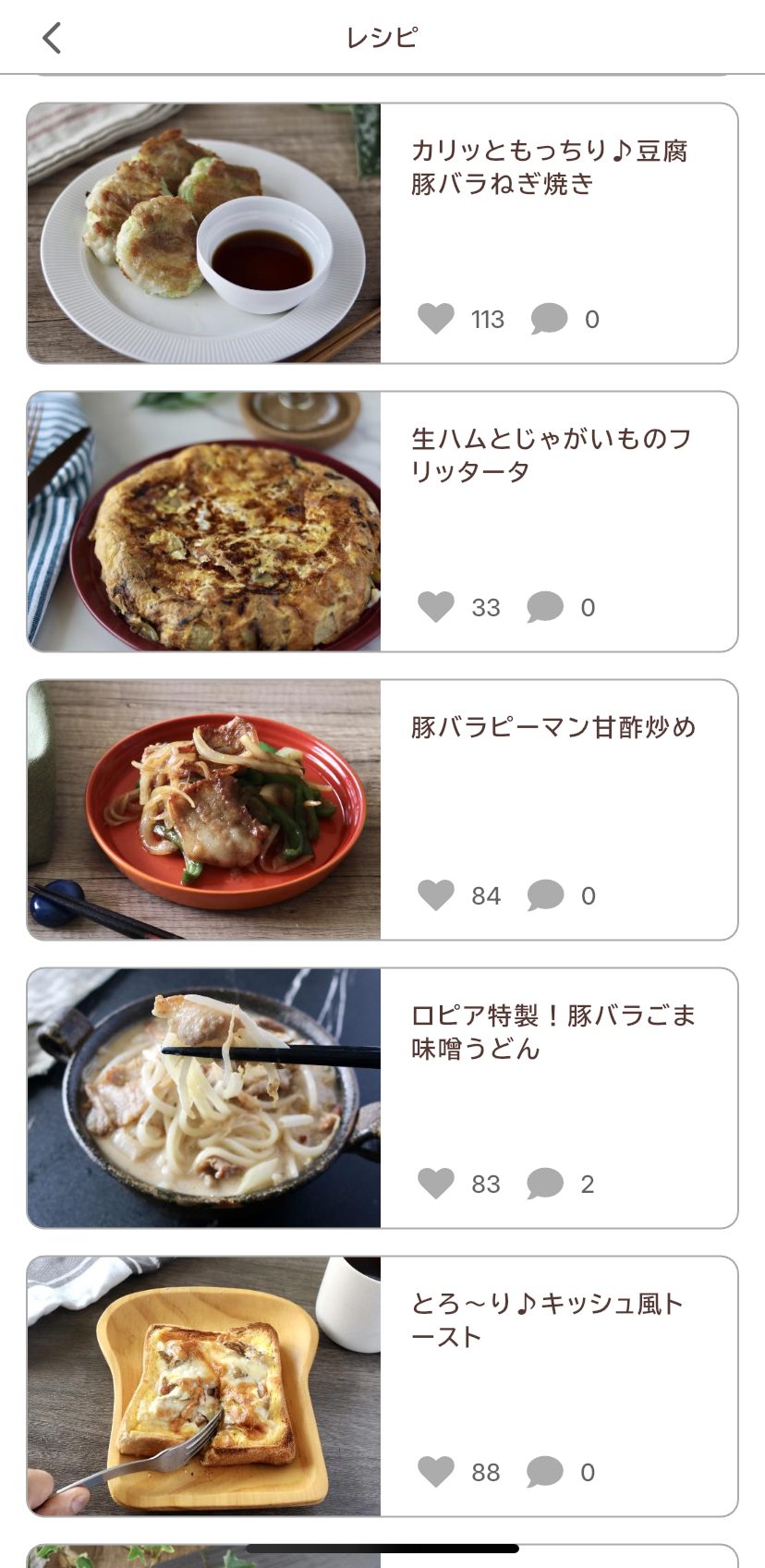Viewport: 765px width, 1568px height.
Task: View the 2 comments on 豚バラごま味噌うどん
Action: point(545,1185)
